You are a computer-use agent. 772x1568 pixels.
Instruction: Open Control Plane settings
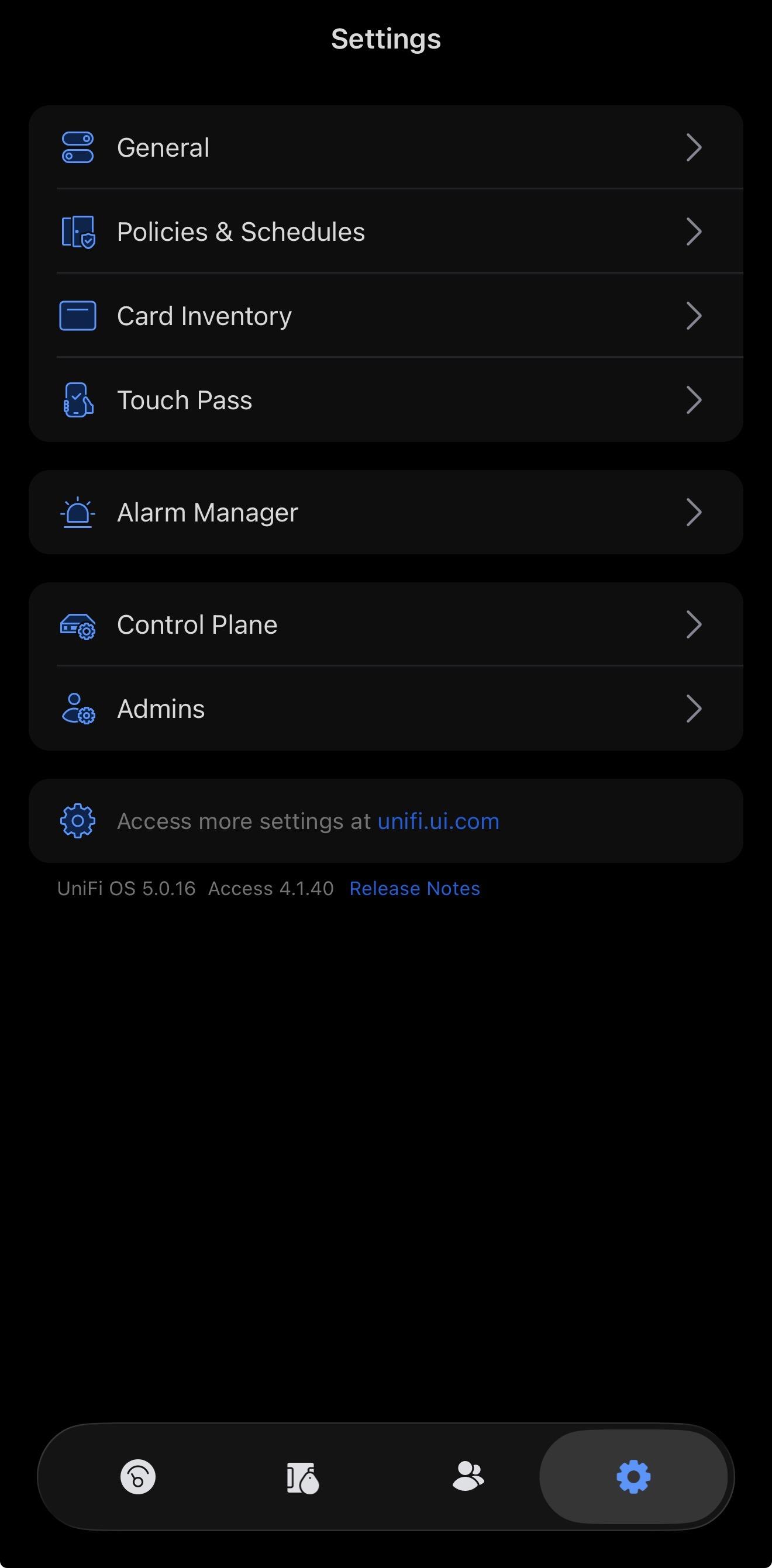point(386,624)
